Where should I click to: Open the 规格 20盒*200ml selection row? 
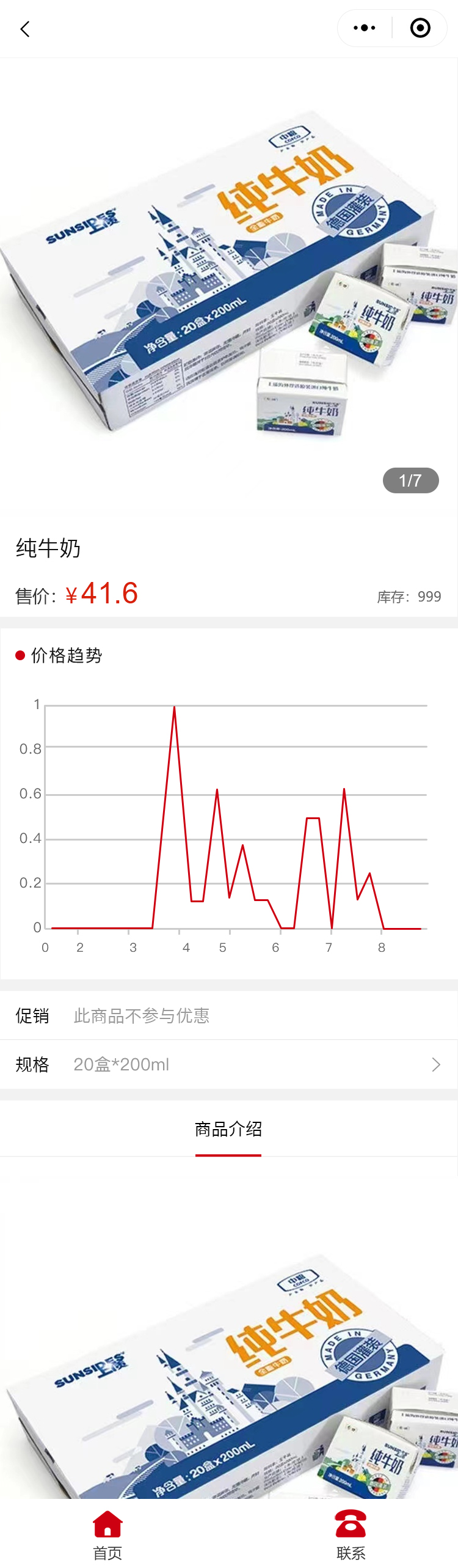(x=229, y=1064)
